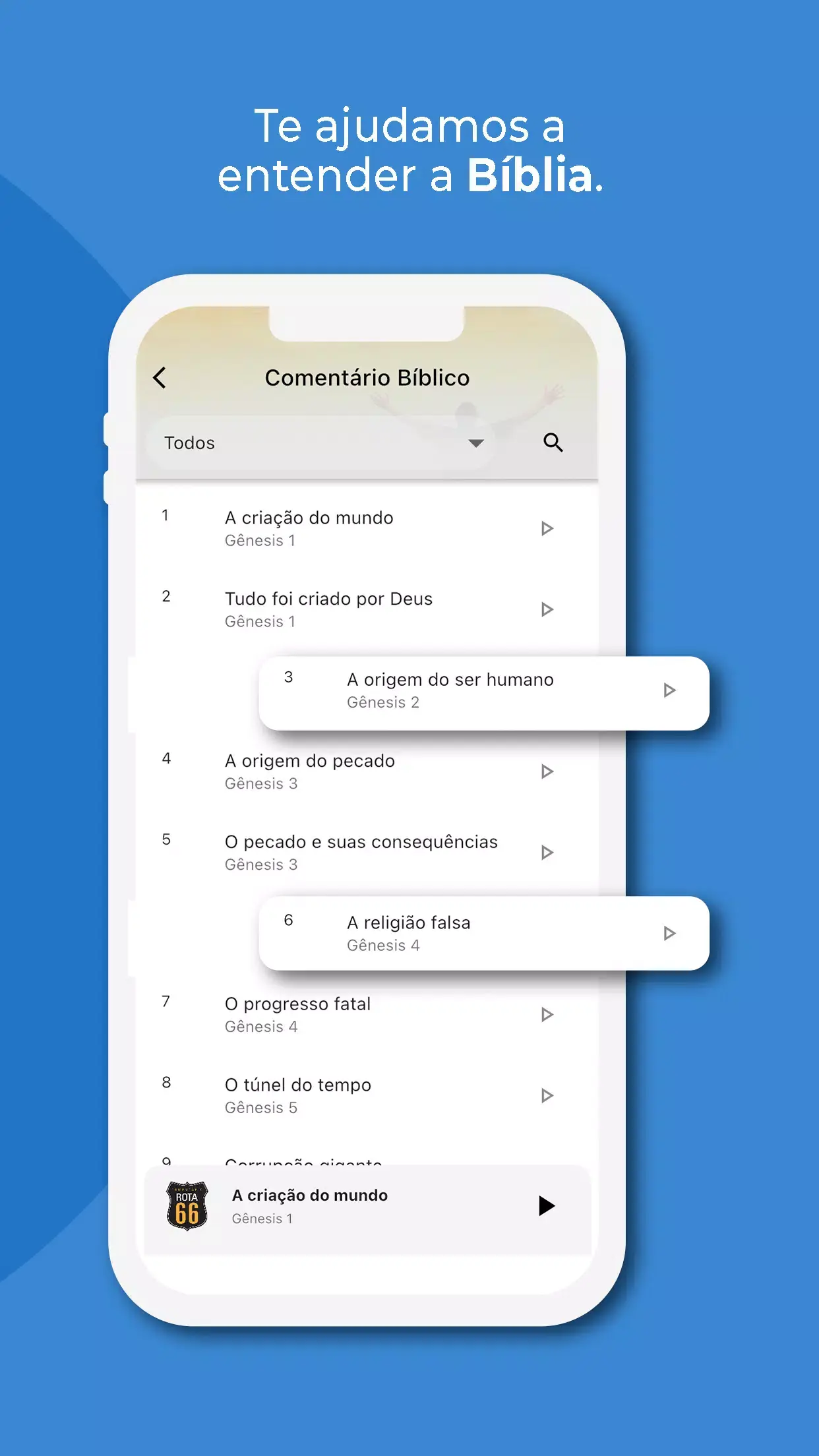Open 'Gênesis 1' from the first list item
This screenshot has height=1456, width=819.
click(x=260, y=539)
